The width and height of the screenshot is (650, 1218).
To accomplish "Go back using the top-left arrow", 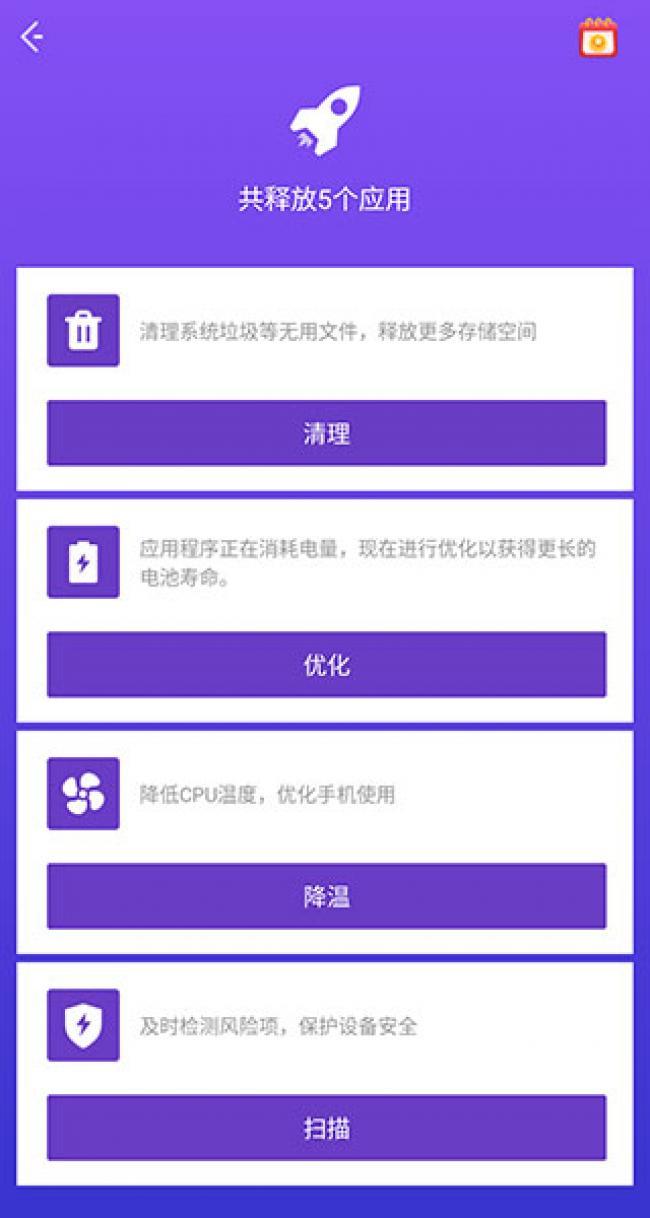I will (x=31, y=38).
